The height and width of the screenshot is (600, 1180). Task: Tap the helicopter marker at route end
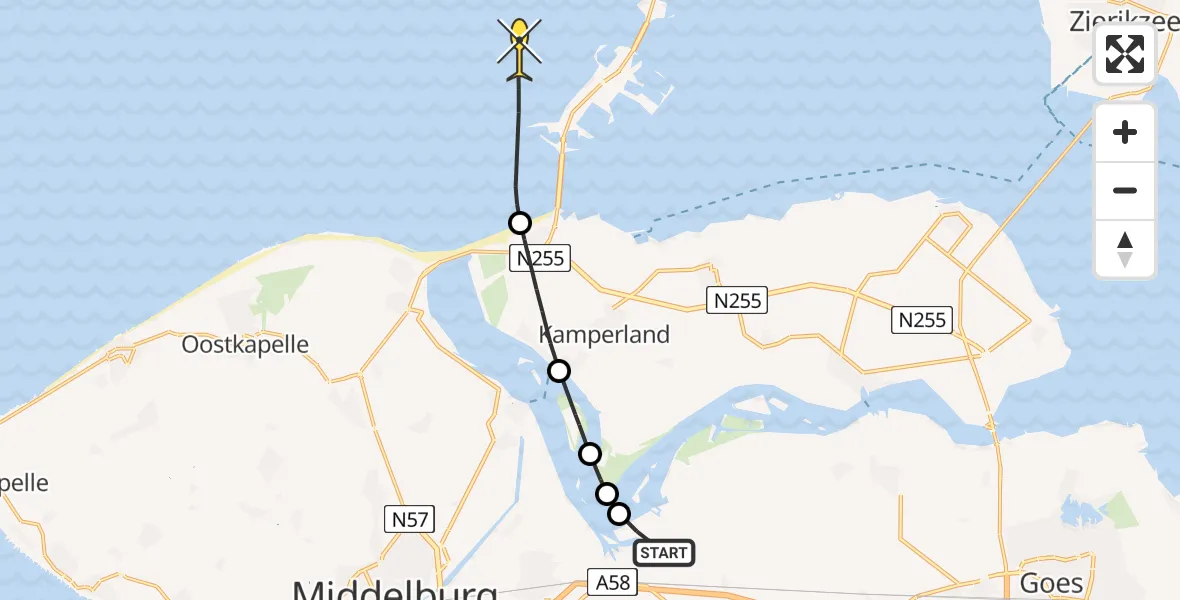[520, 48]
